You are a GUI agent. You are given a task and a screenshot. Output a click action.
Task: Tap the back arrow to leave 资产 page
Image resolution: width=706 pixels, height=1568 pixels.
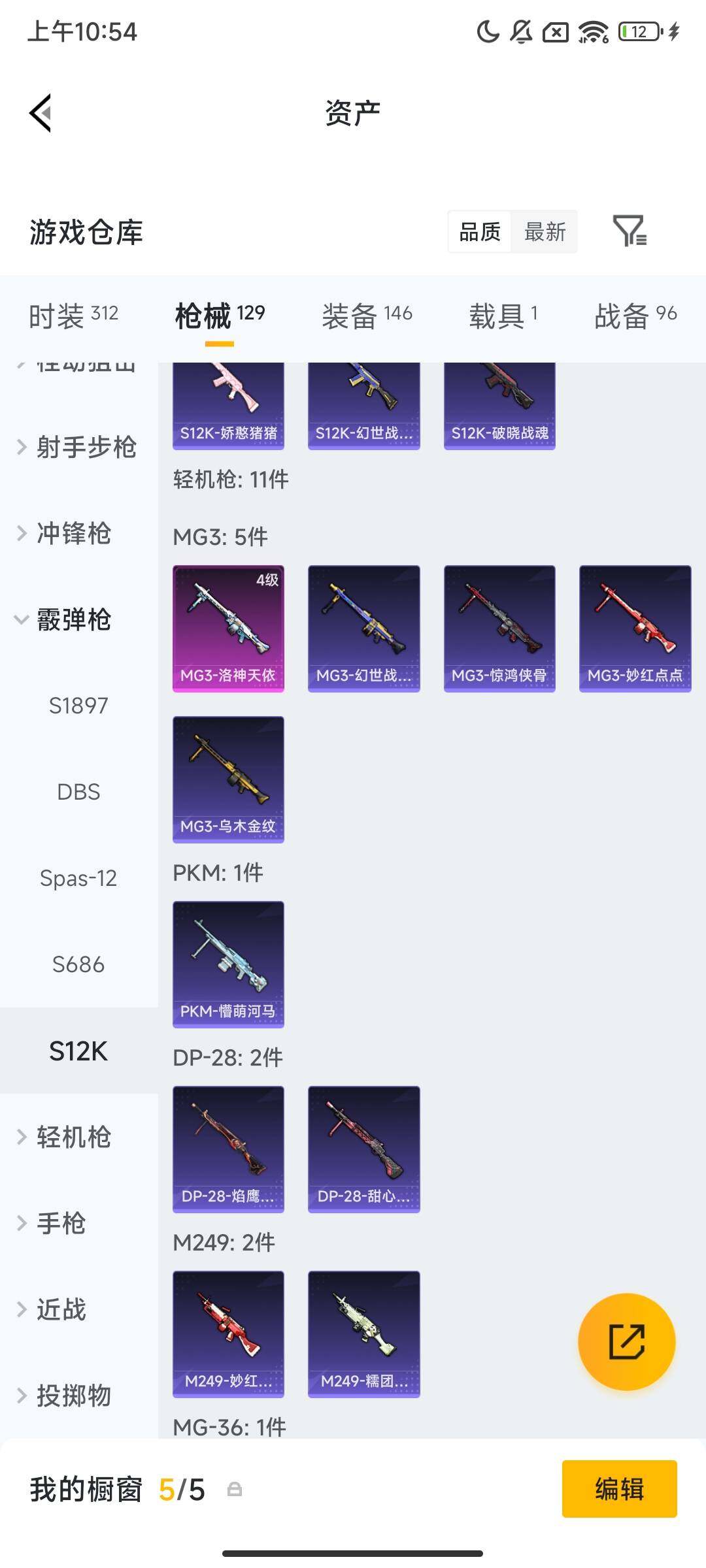(41, 112)
